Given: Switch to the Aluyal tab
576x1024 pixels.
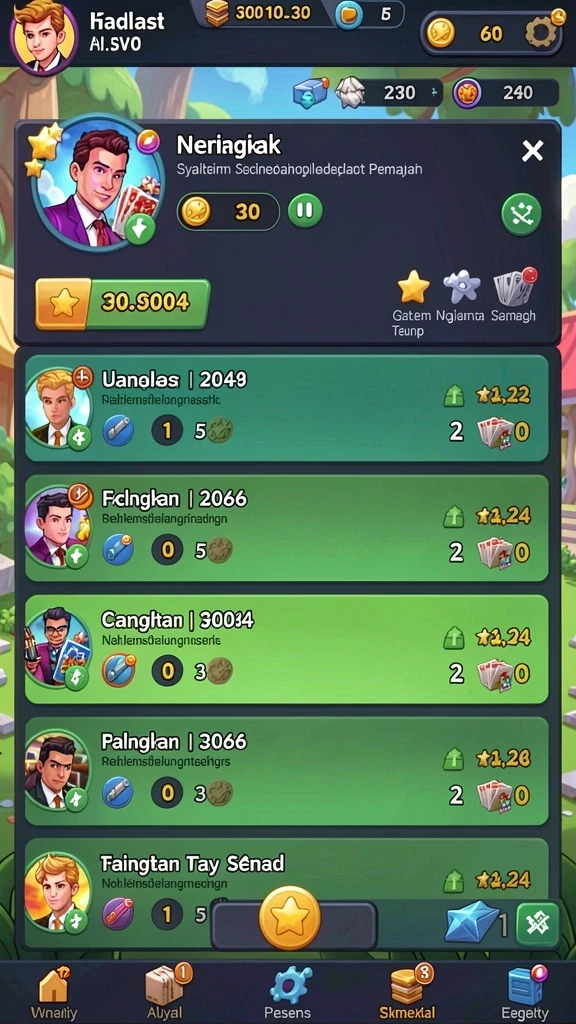Looking at the screenshot, I should click(x=166, y=993).
